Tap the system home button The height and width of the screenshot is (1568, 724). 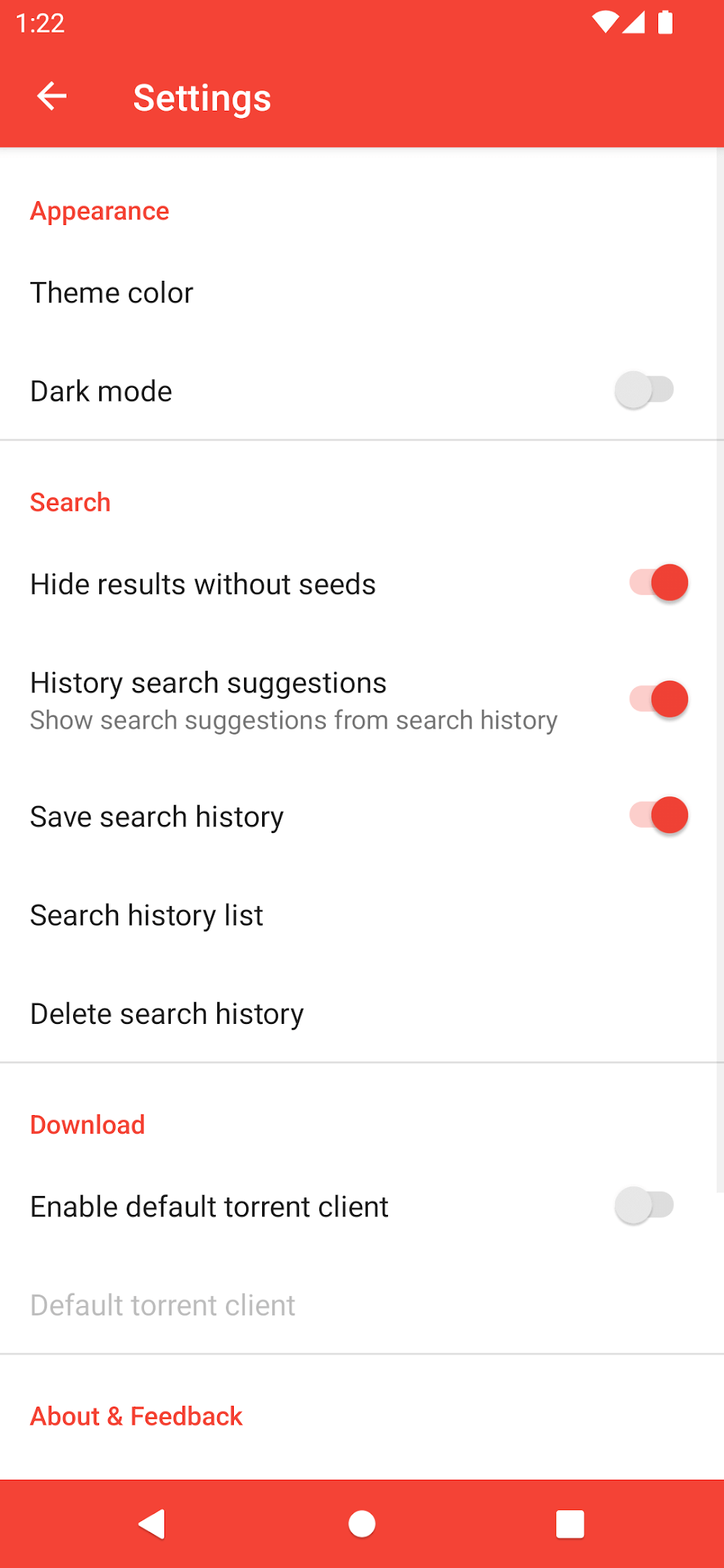click(x=362, y=1523)
